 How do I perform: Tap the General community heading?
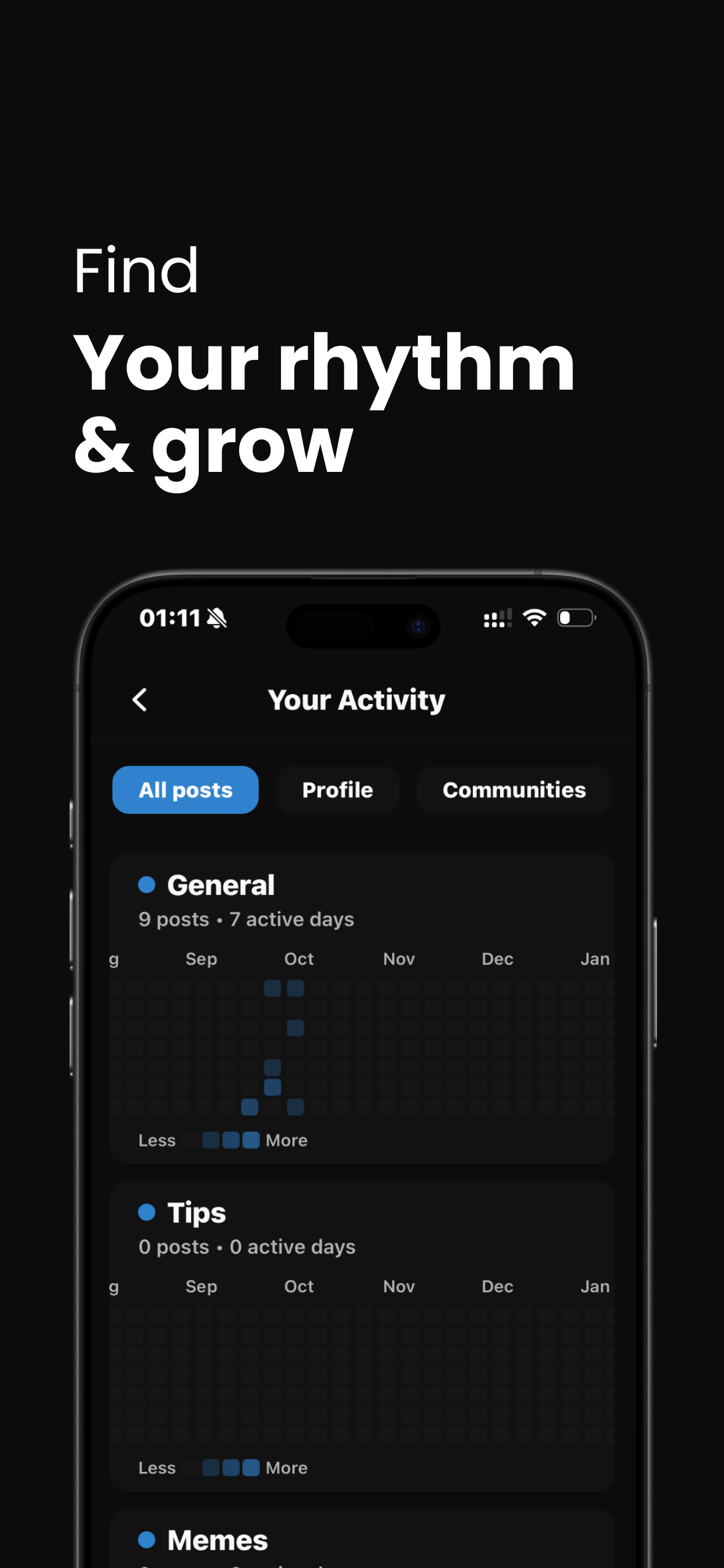pyautogui.click(x=222, y=885)
